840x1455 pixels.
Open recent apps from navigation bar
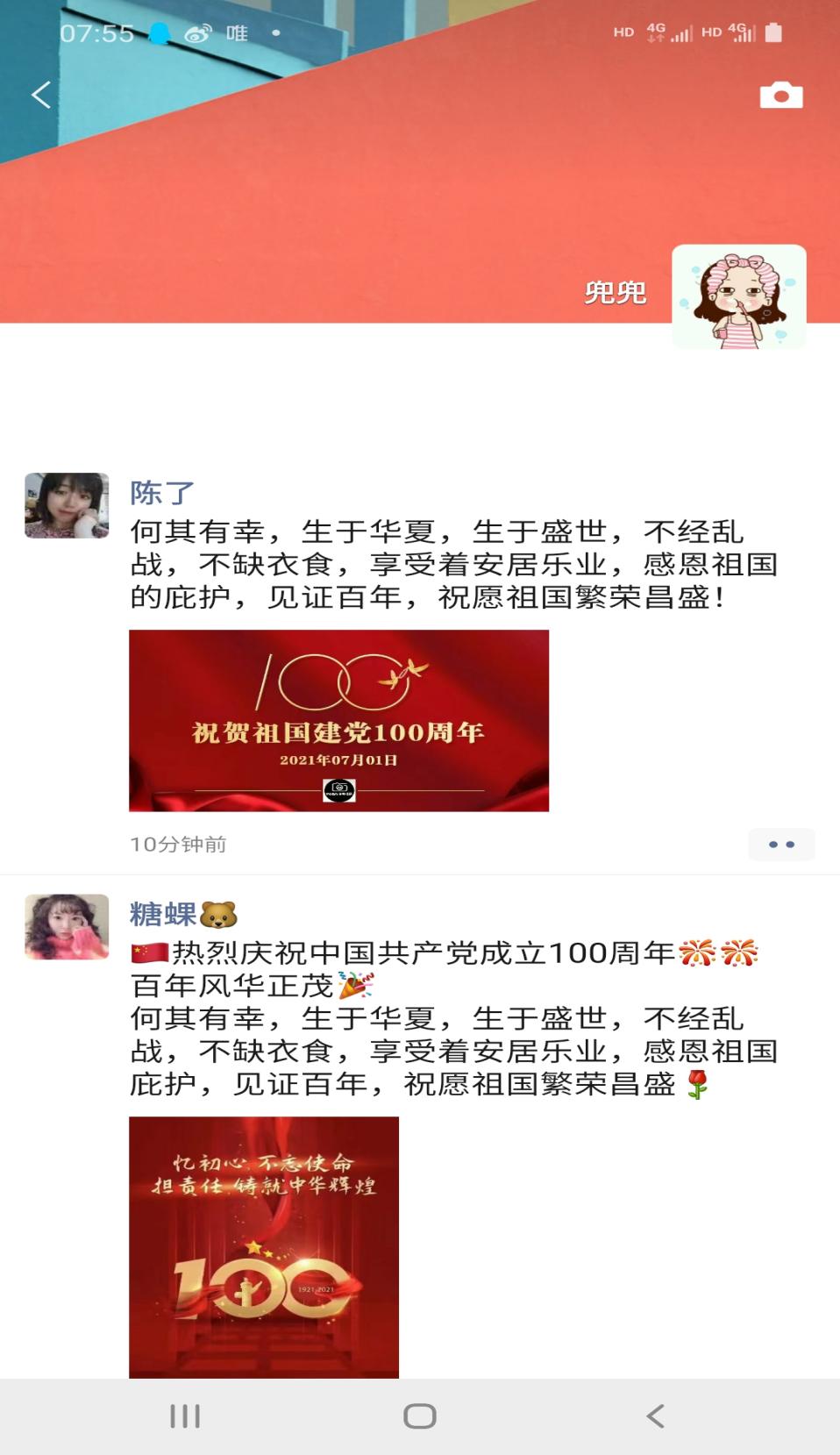(x=185, y=1416)
